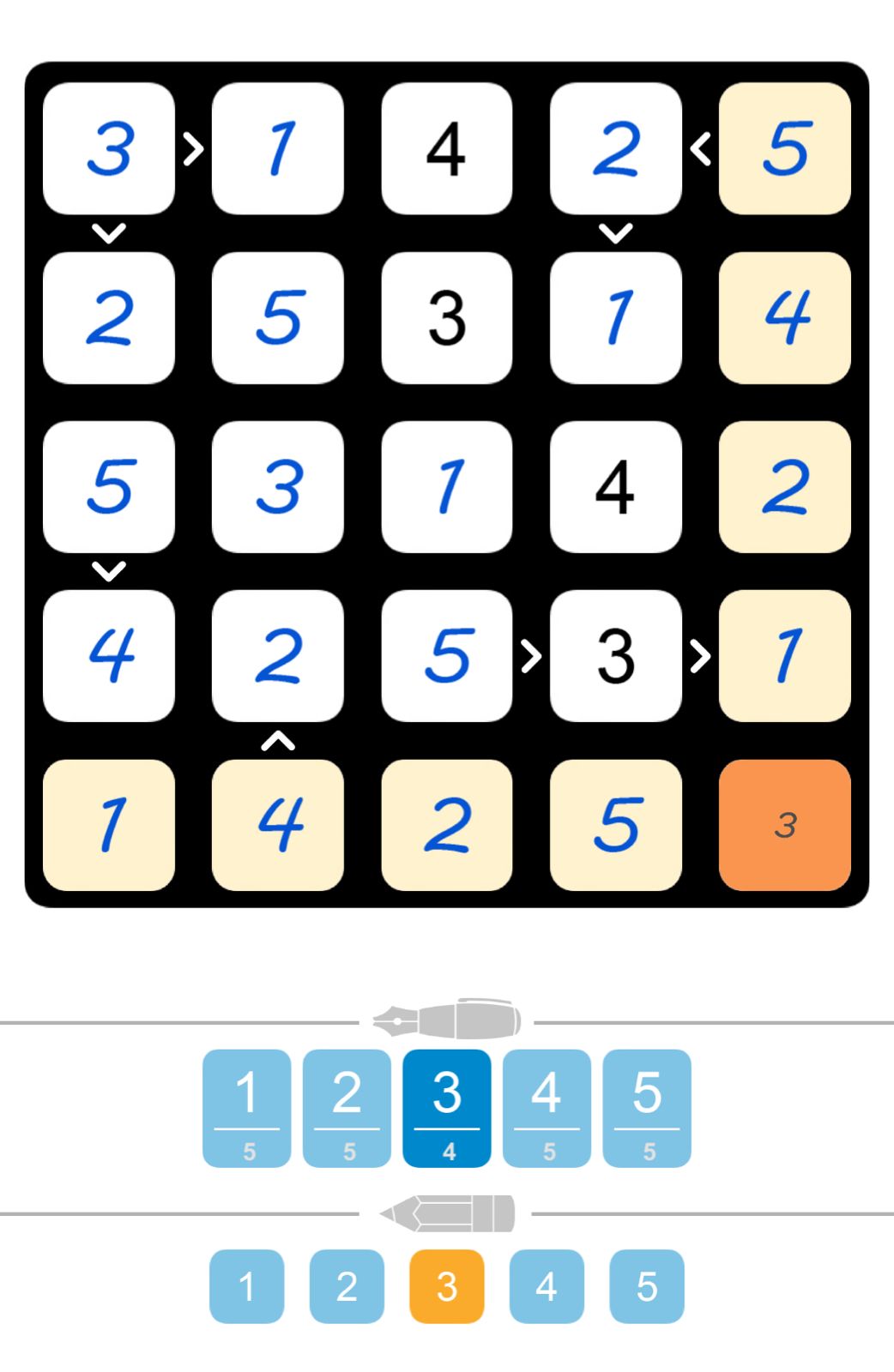Select pen number 5
Screen dimensions: 894x1372
tap(647, 1107)
